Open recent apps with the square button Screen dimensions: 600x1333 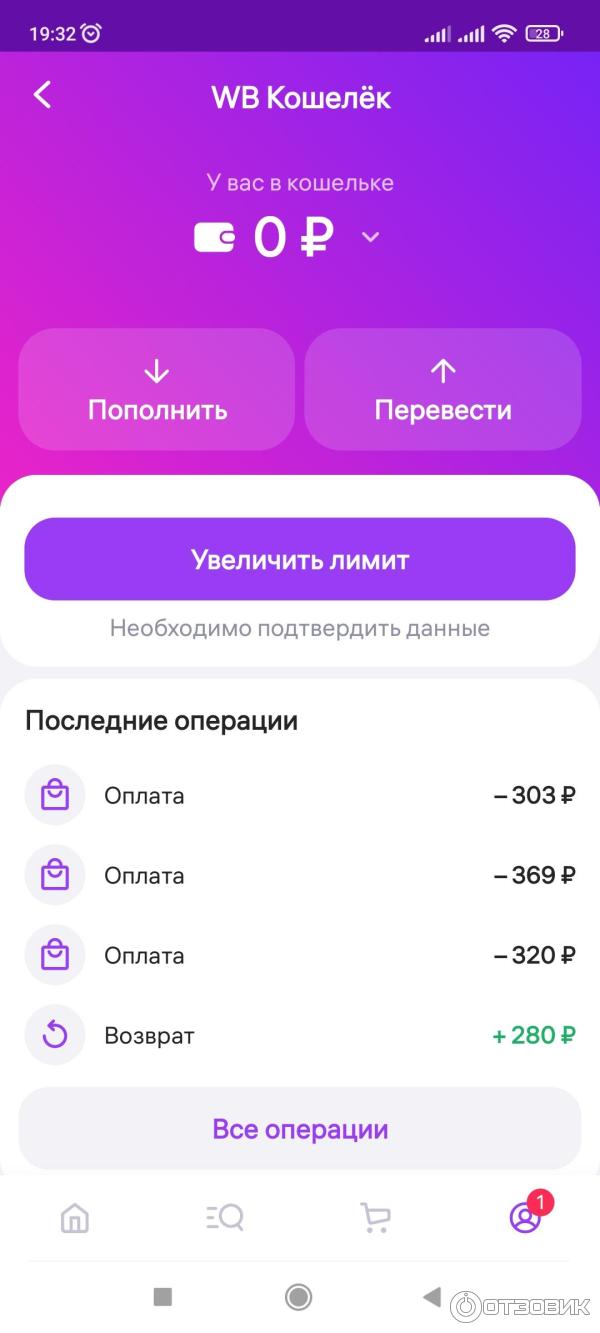(163, 1297)
